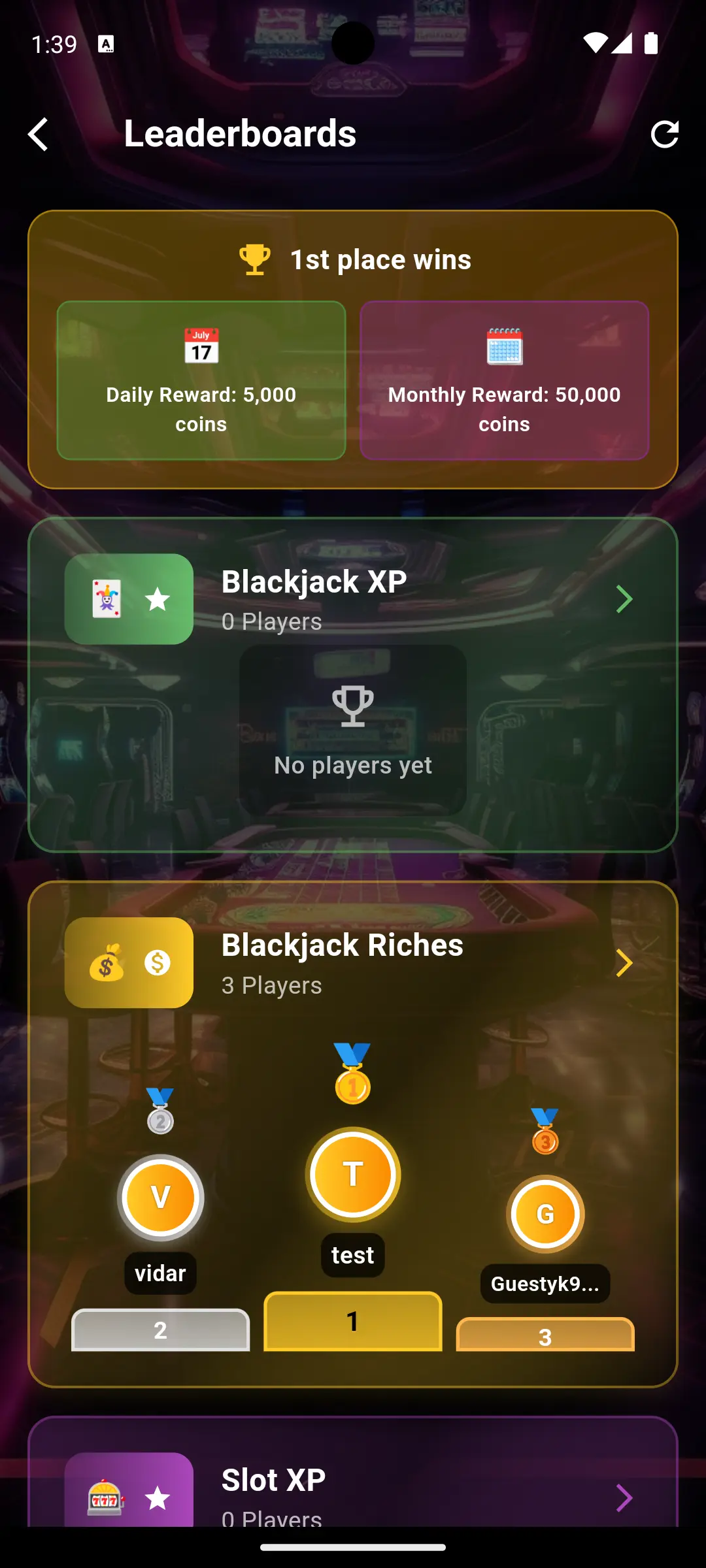Click Guestyk9's avatar on third place
The height and width of the screenshot is (1568, 706).
[546, 1213]
